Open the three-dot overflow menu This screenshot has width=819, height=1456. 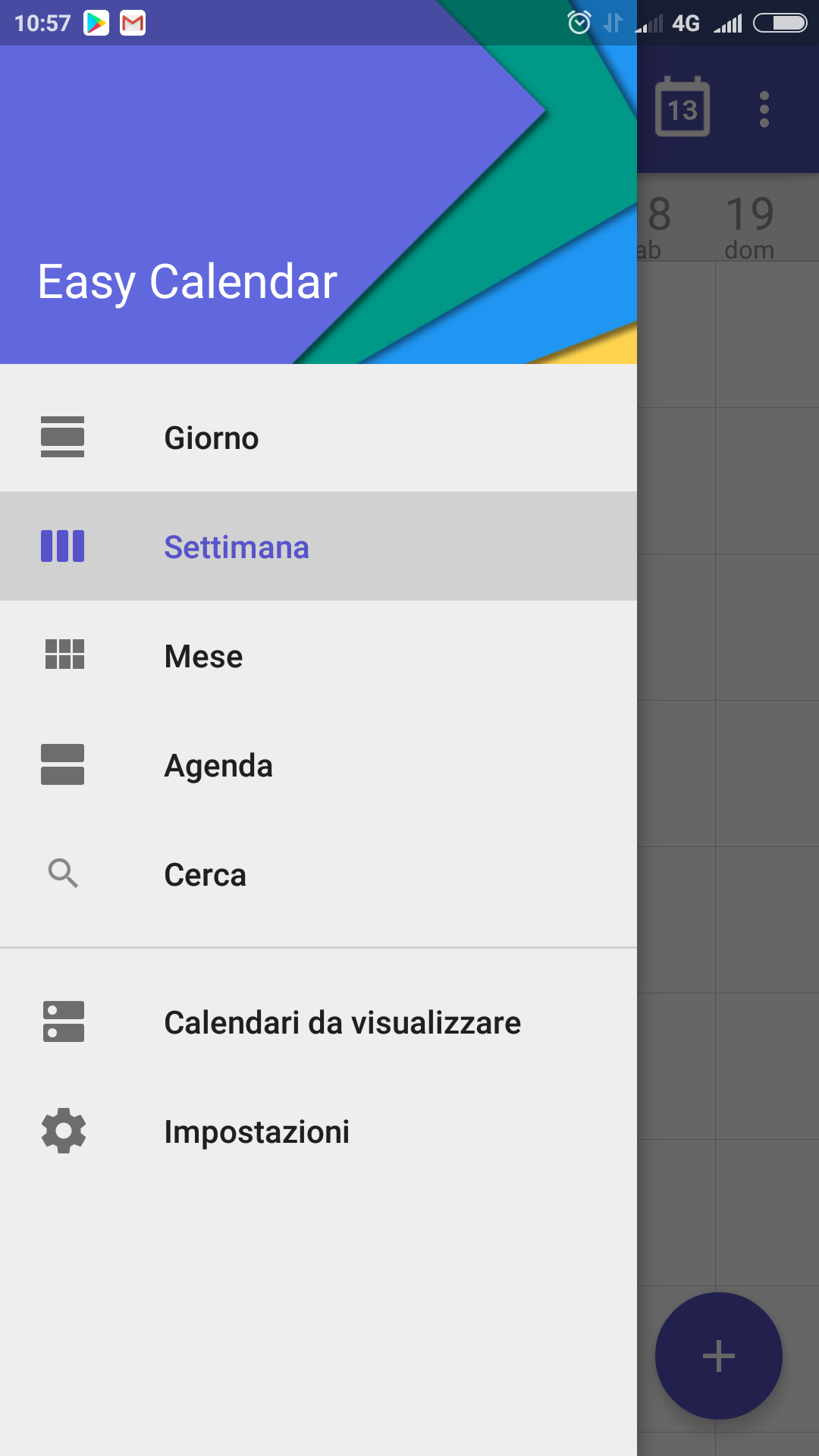pos(764,109)
